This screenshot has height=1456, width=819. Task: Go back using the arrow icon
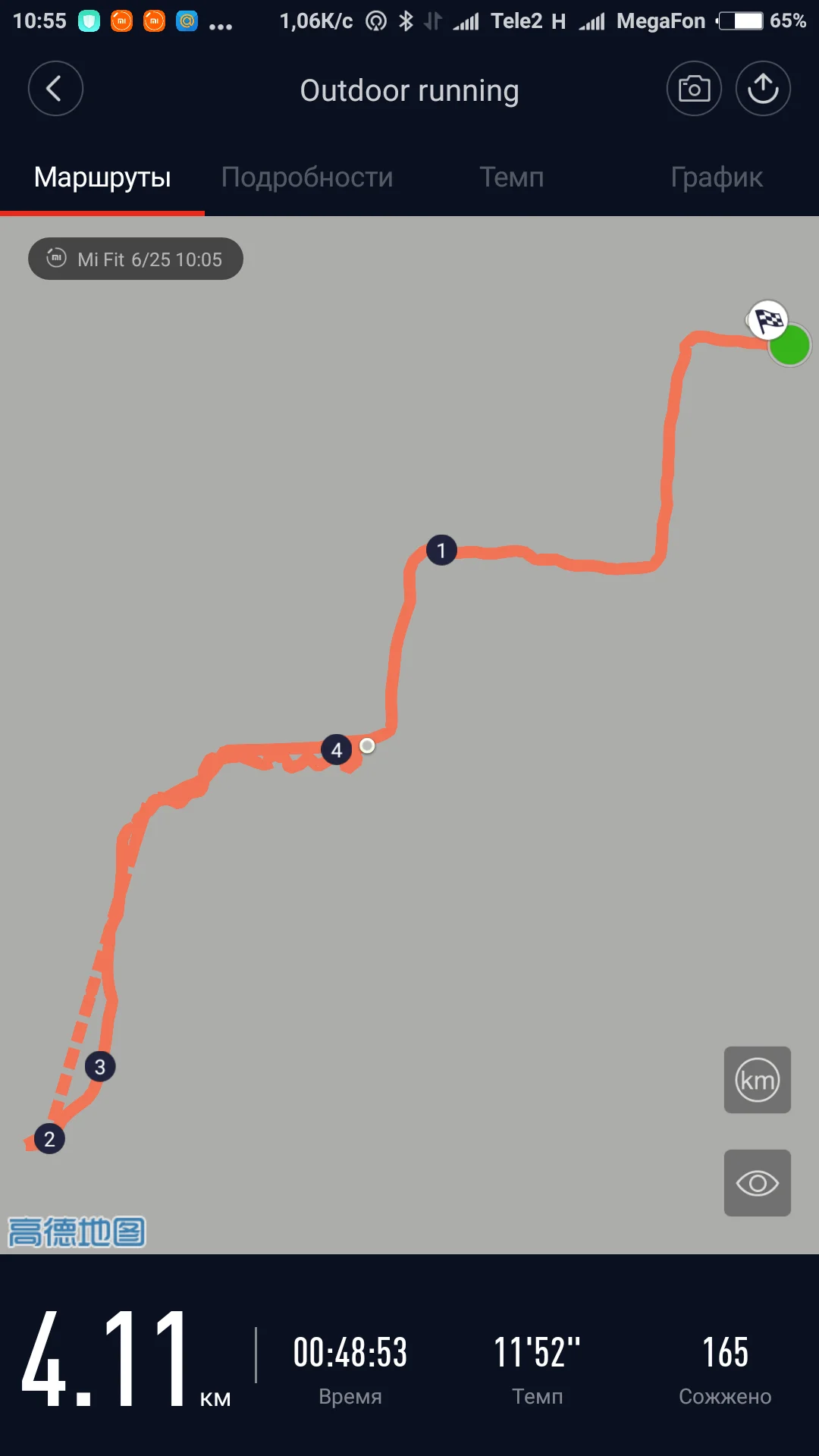tap(55, 89)
